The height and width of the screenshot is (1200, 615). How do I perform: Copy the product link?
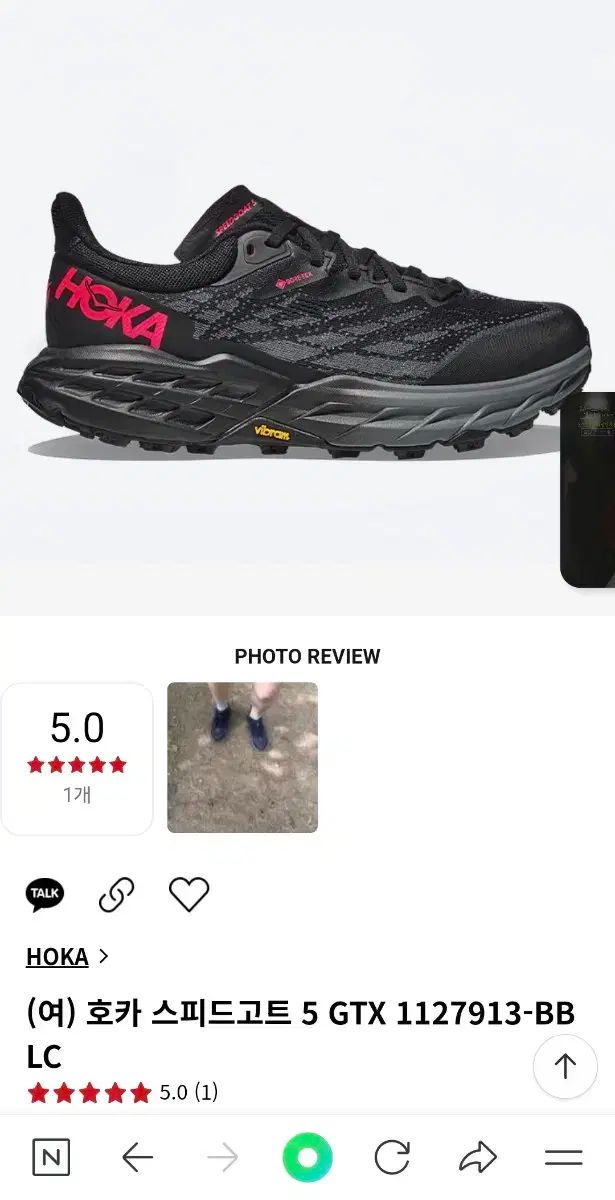tap(116, 894)
